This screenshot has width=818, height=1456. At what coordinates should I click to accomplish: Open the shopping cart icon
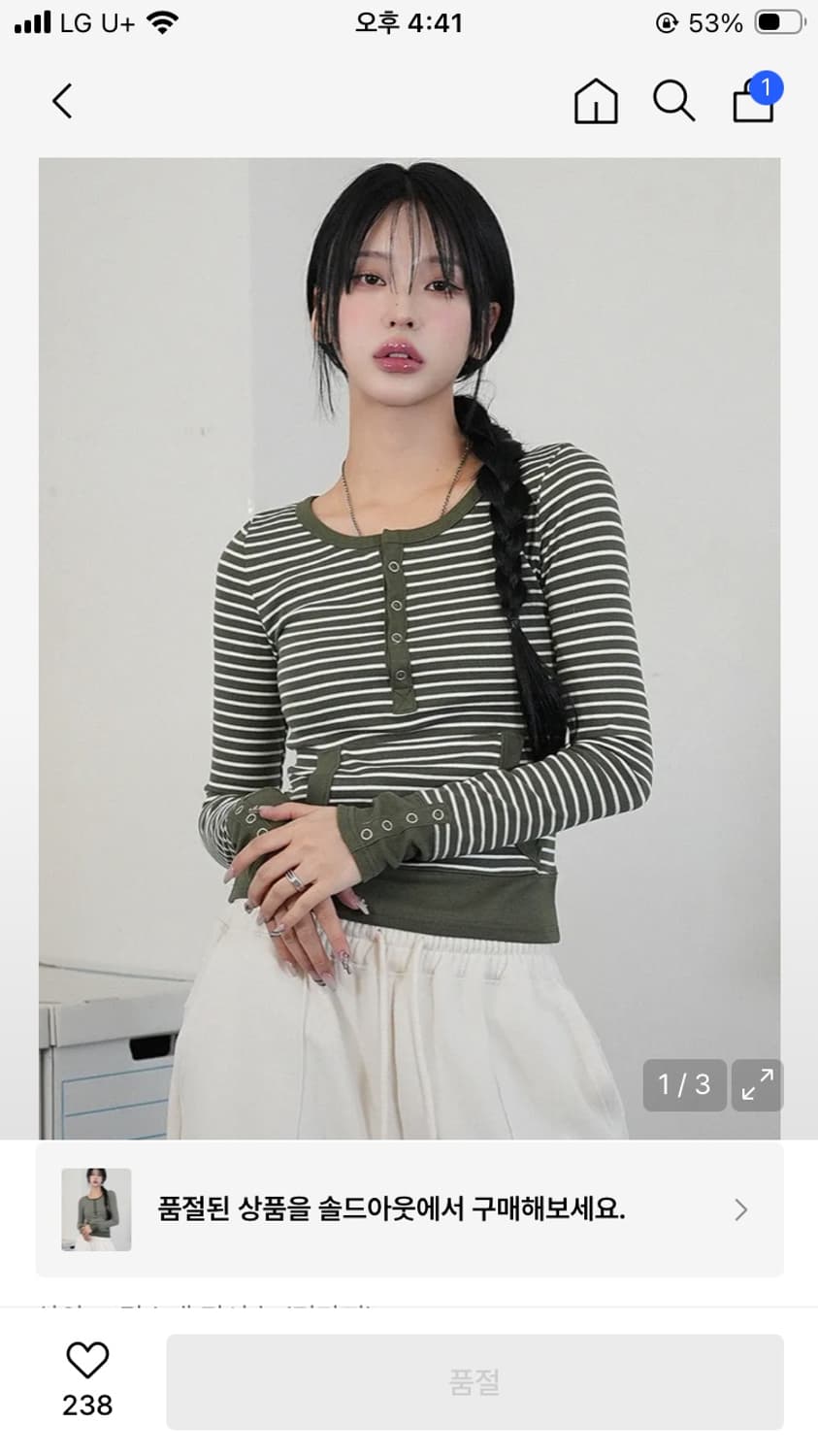752,104
